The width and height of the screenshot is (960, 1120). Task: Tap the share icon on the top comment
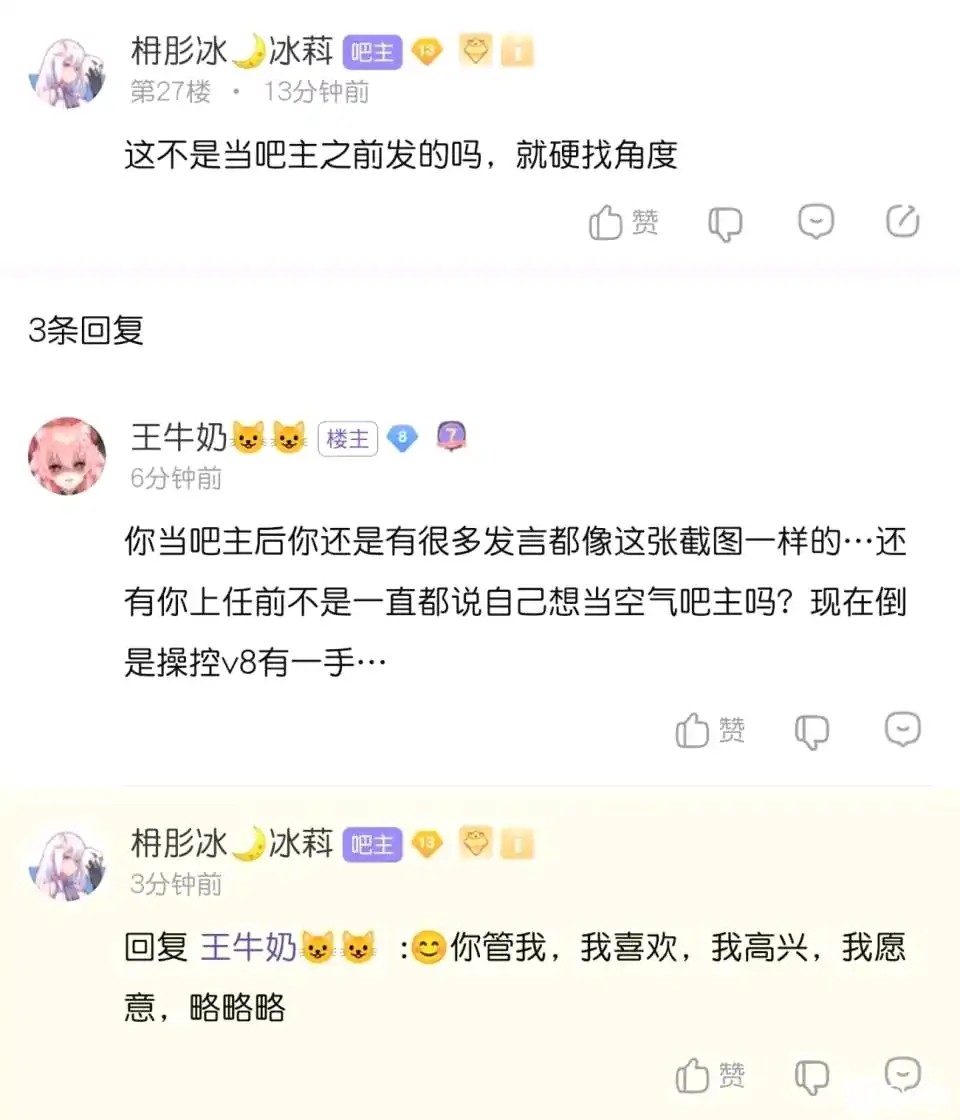point(903,221)
